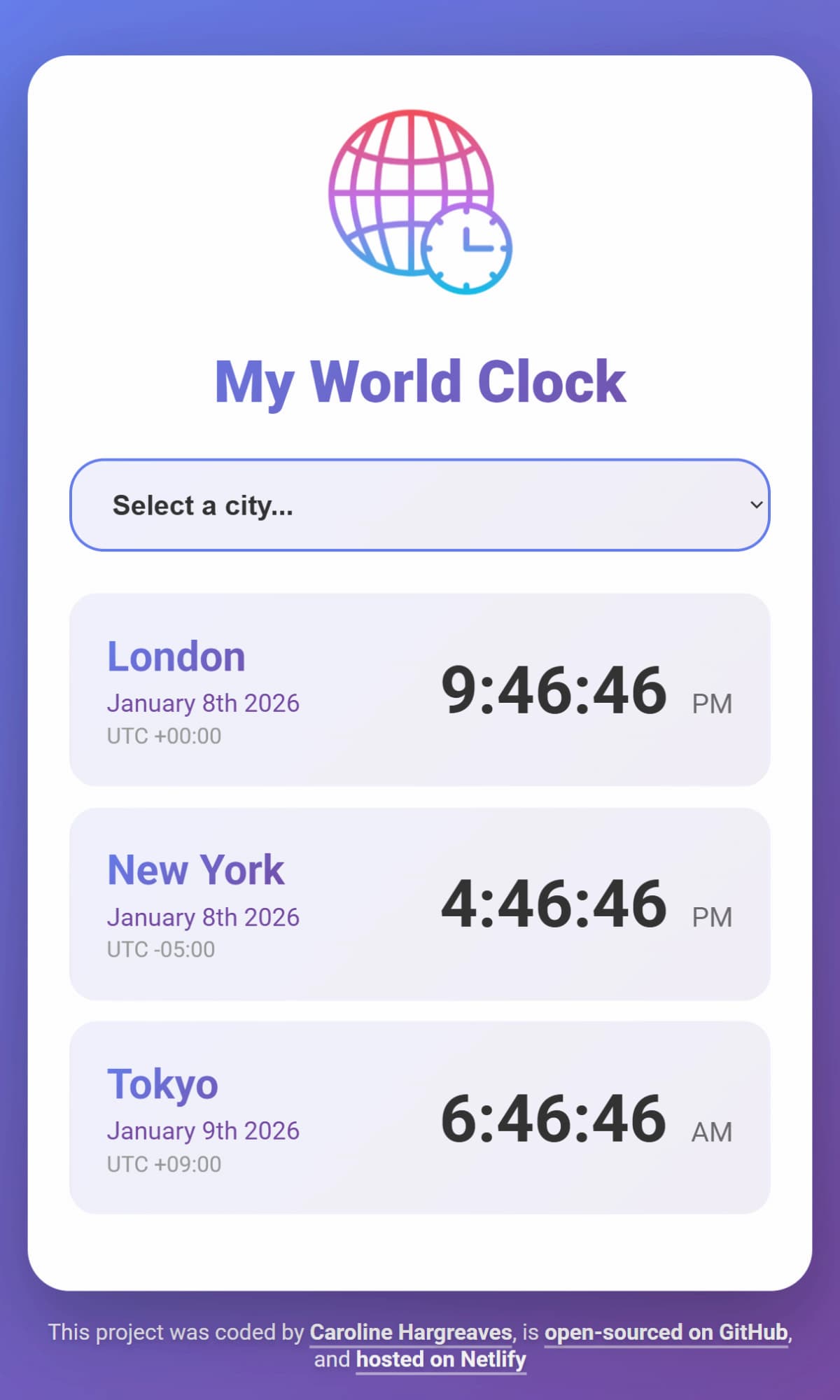The height and width of the screenshot is (1400, 840).
Task: Click the London city name
Action: 176,655
